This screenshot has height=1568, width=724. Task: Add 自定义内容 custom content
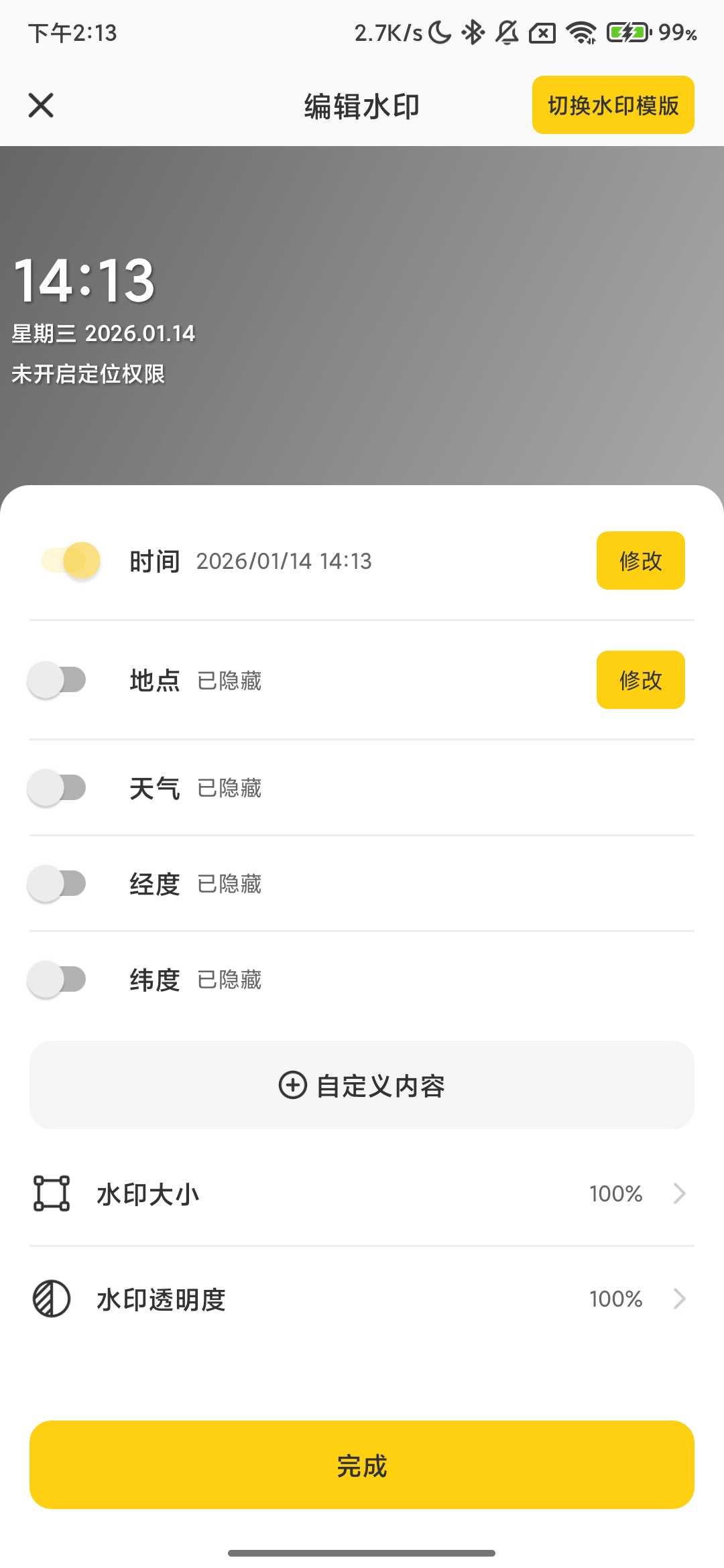pyautogui.click(x=362, y=1085)
